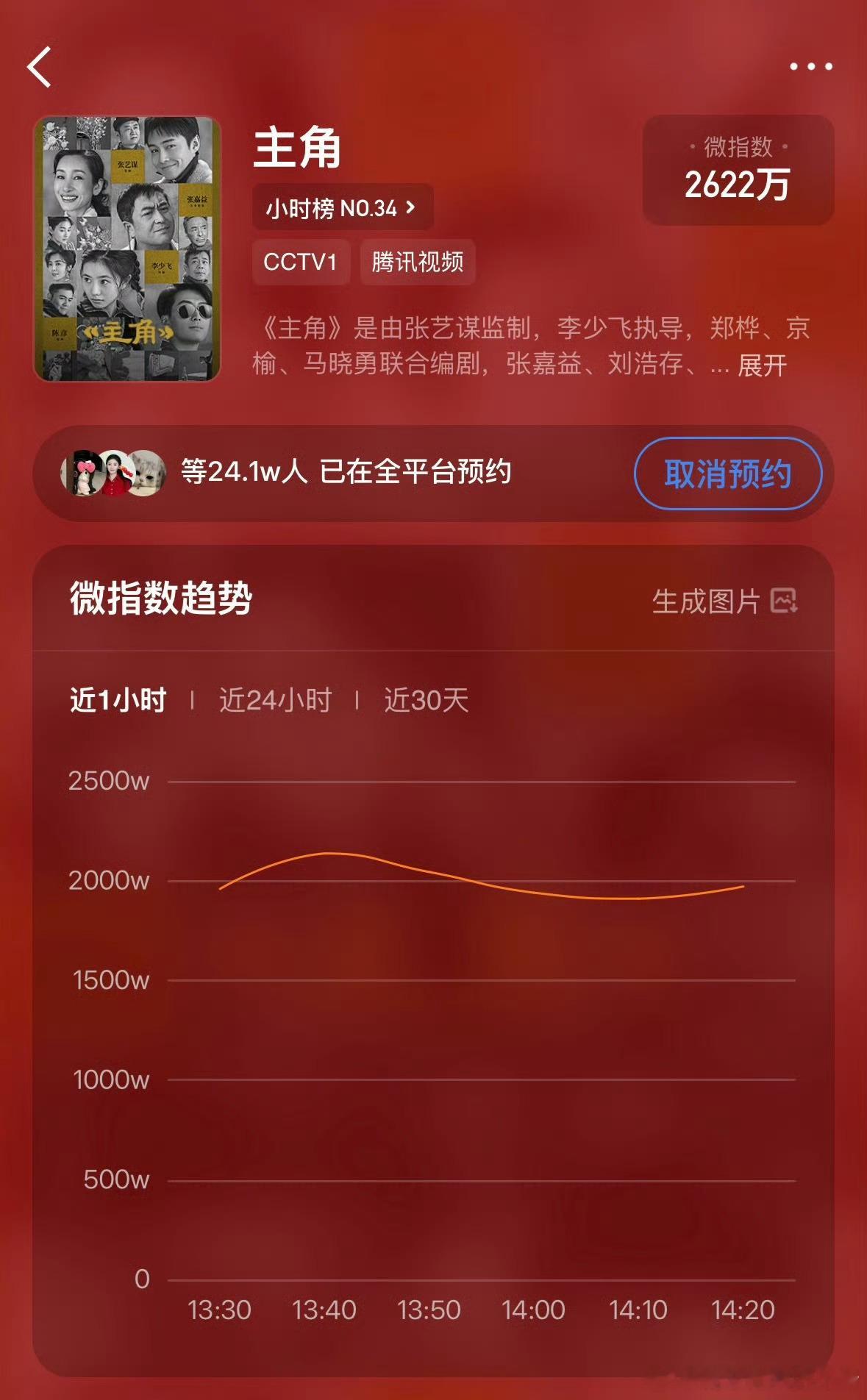Click the 生成图片 image generation icon
The image size is (867, 1400).
[785, 600]
